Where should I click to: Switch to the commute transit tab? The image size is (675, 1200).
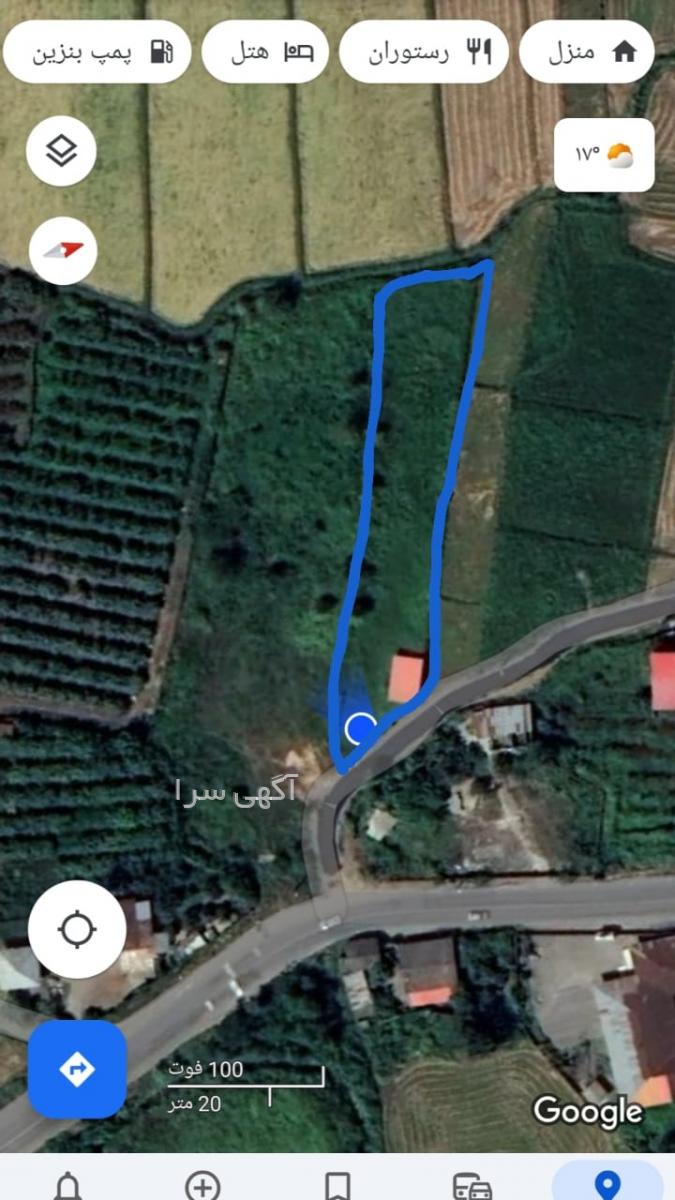click(472, 1184)
